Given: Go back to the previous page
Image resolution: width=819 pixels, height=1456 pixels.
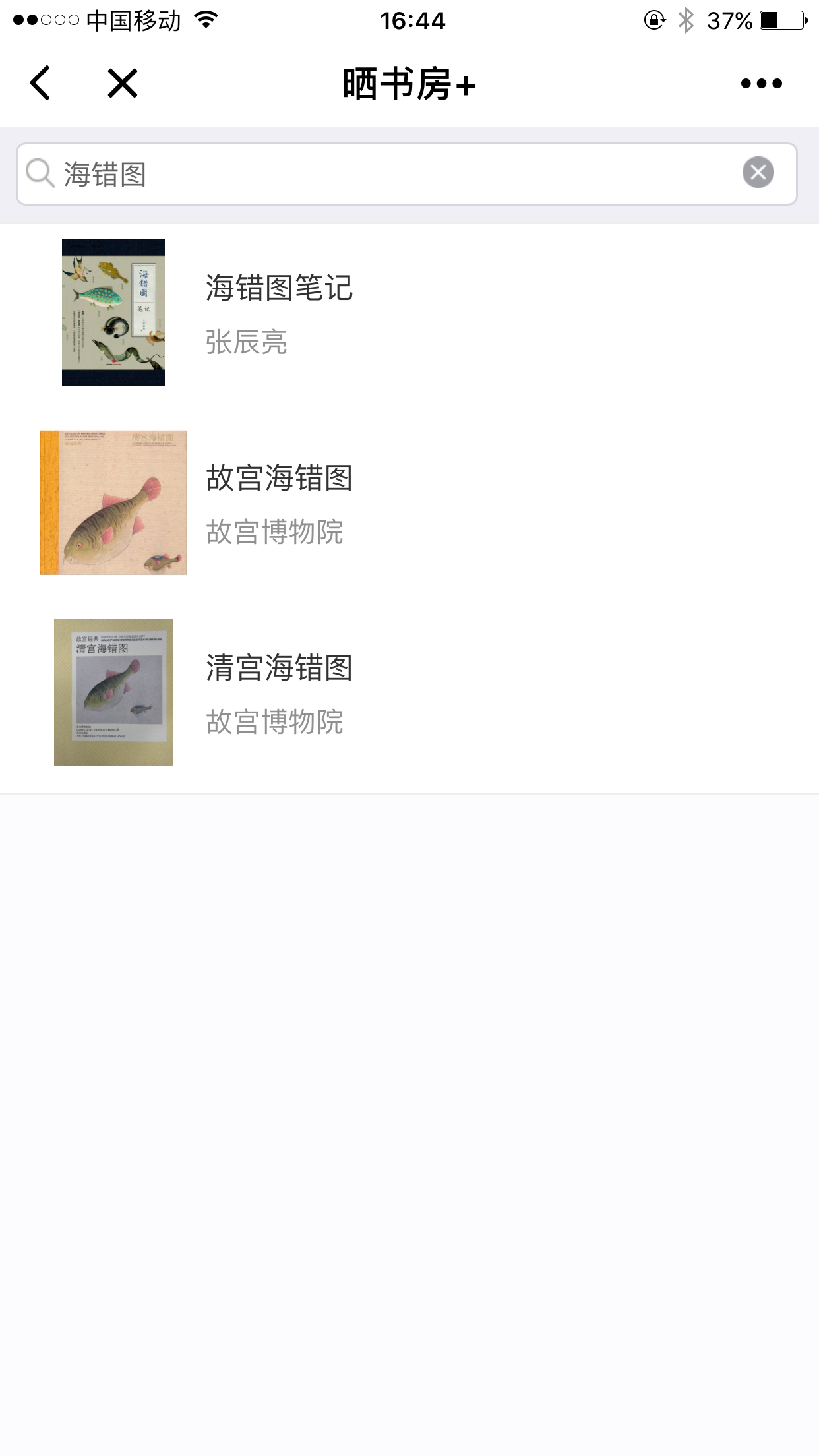Looking at the screenshot, I should pyautogui.click(x=40, y=83).
